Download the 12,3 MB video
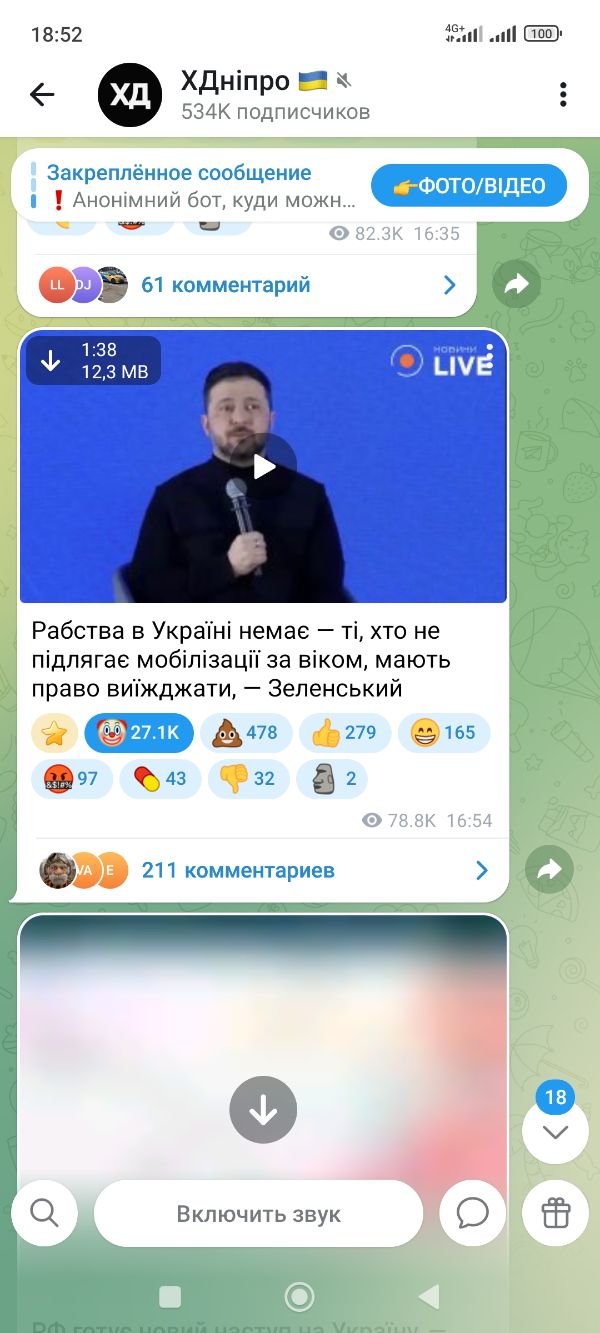 (x=51, y=361)
